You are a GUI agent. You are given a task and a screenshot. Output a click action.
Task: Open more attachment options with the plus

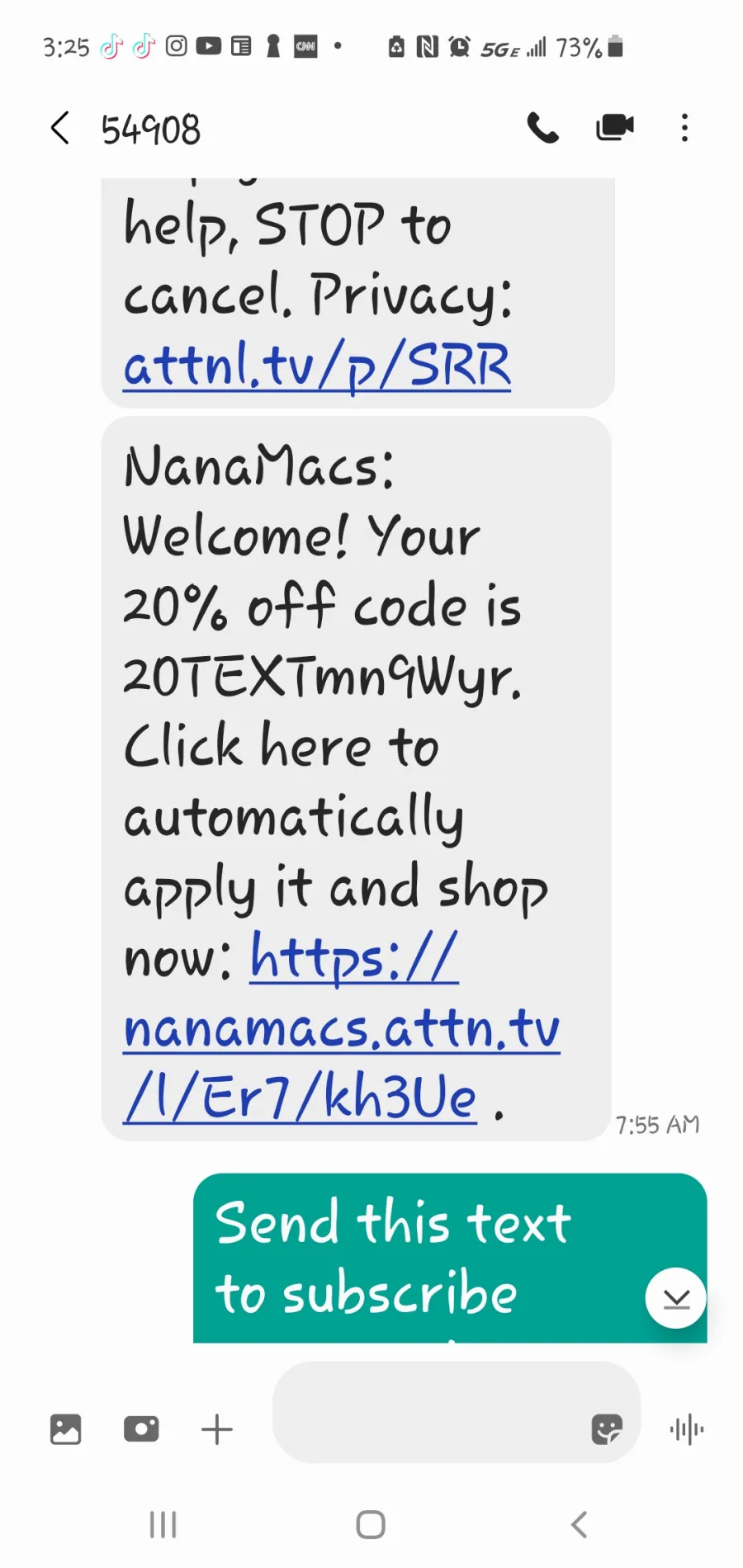coord(217,1429)
